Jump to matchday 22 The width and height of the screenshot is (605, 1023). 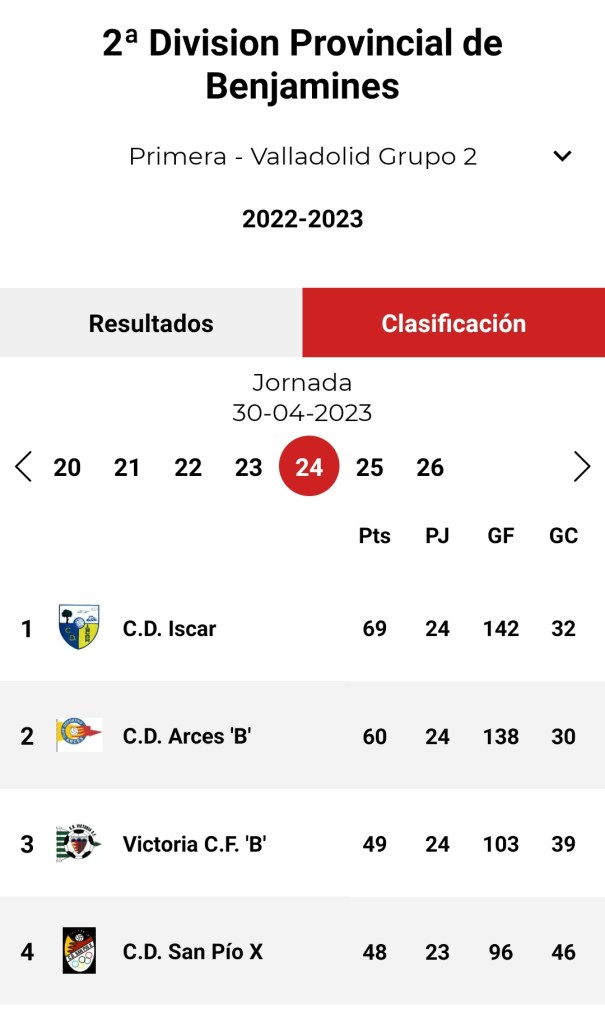(188, 467)
